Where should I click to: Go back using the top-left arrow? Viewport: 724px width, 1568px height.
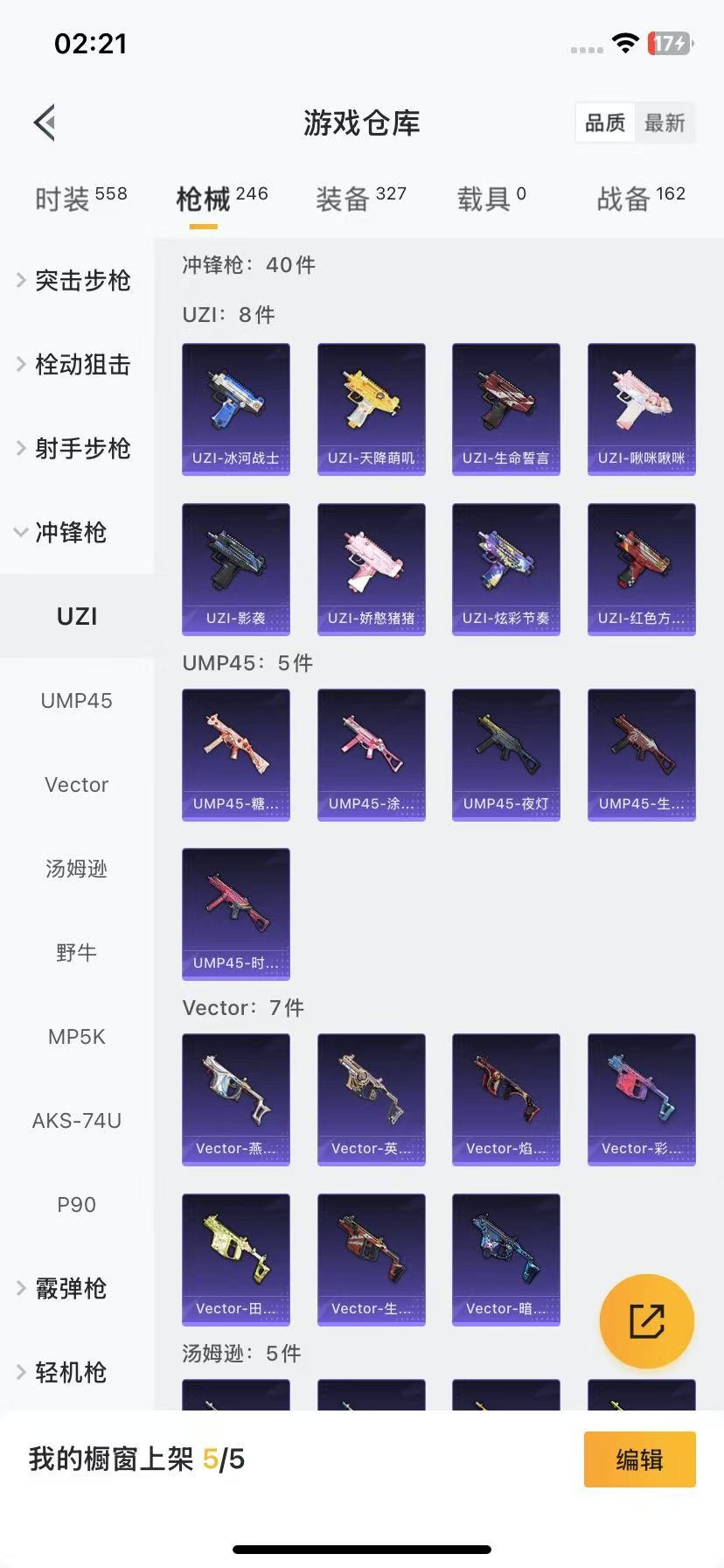45,122
